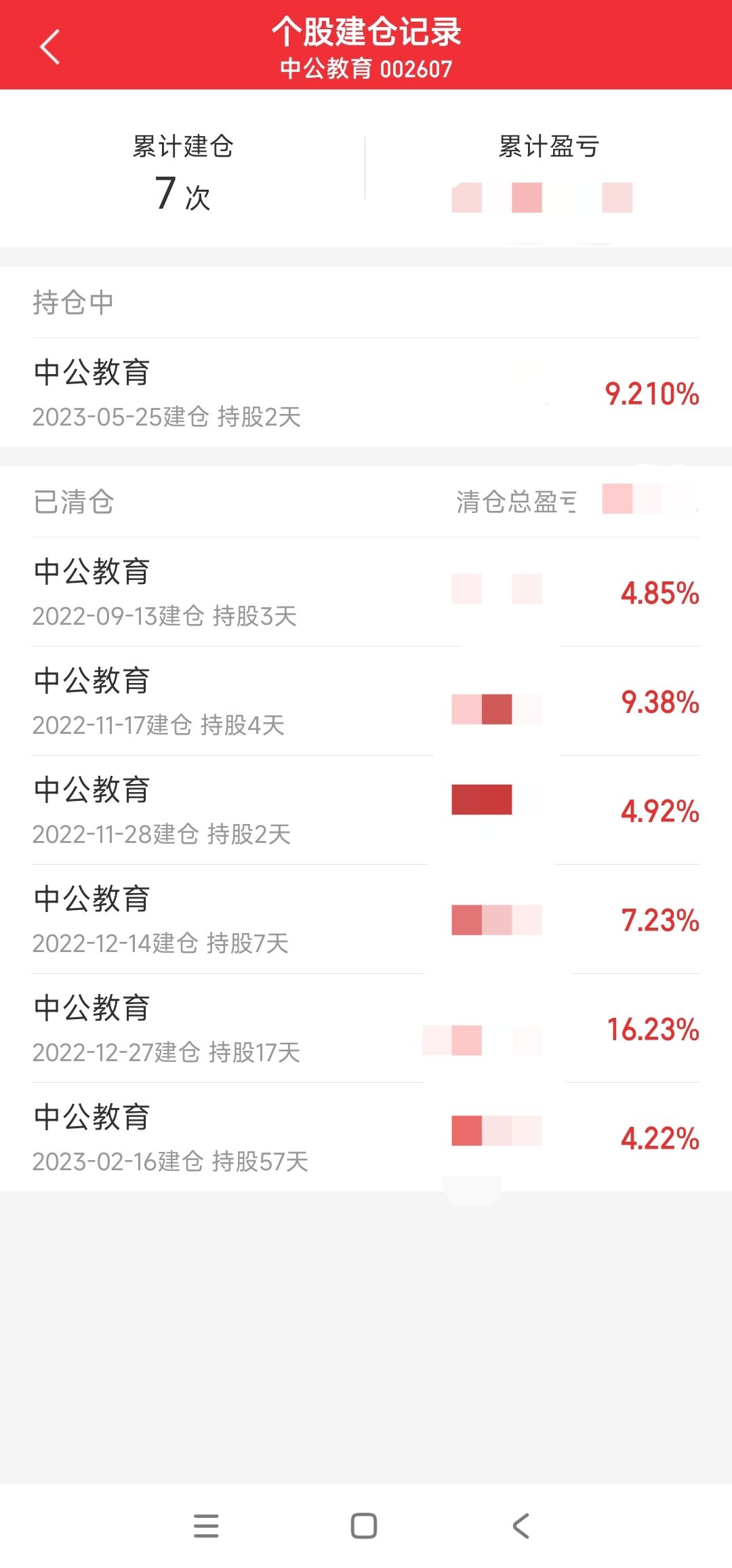Open recent apps from the navigation bar
This screenshot has height=1568, width=732.
coord(206,1525)
